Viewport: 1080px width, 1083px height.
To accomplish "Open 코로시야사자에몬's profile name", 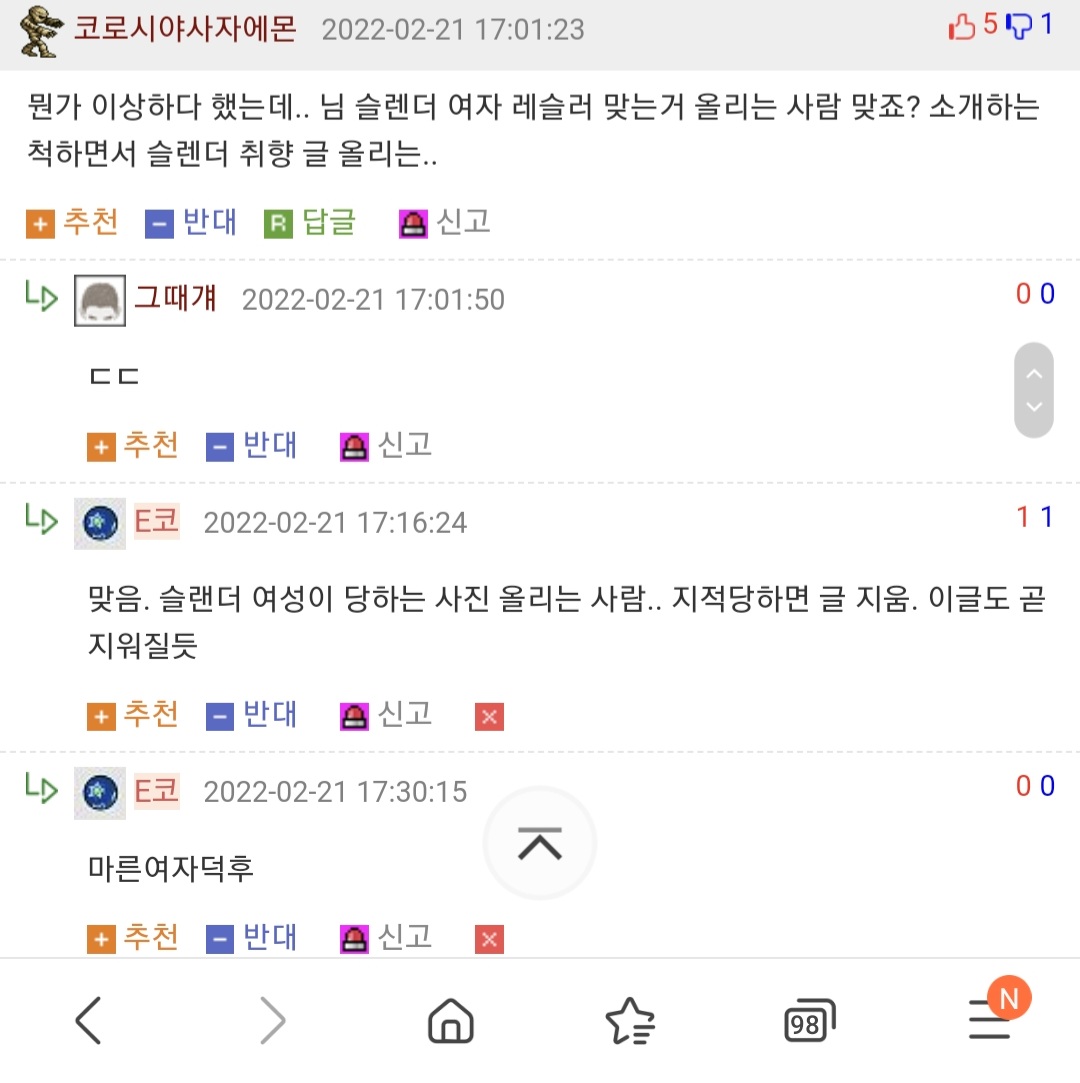I will (185, 29).
